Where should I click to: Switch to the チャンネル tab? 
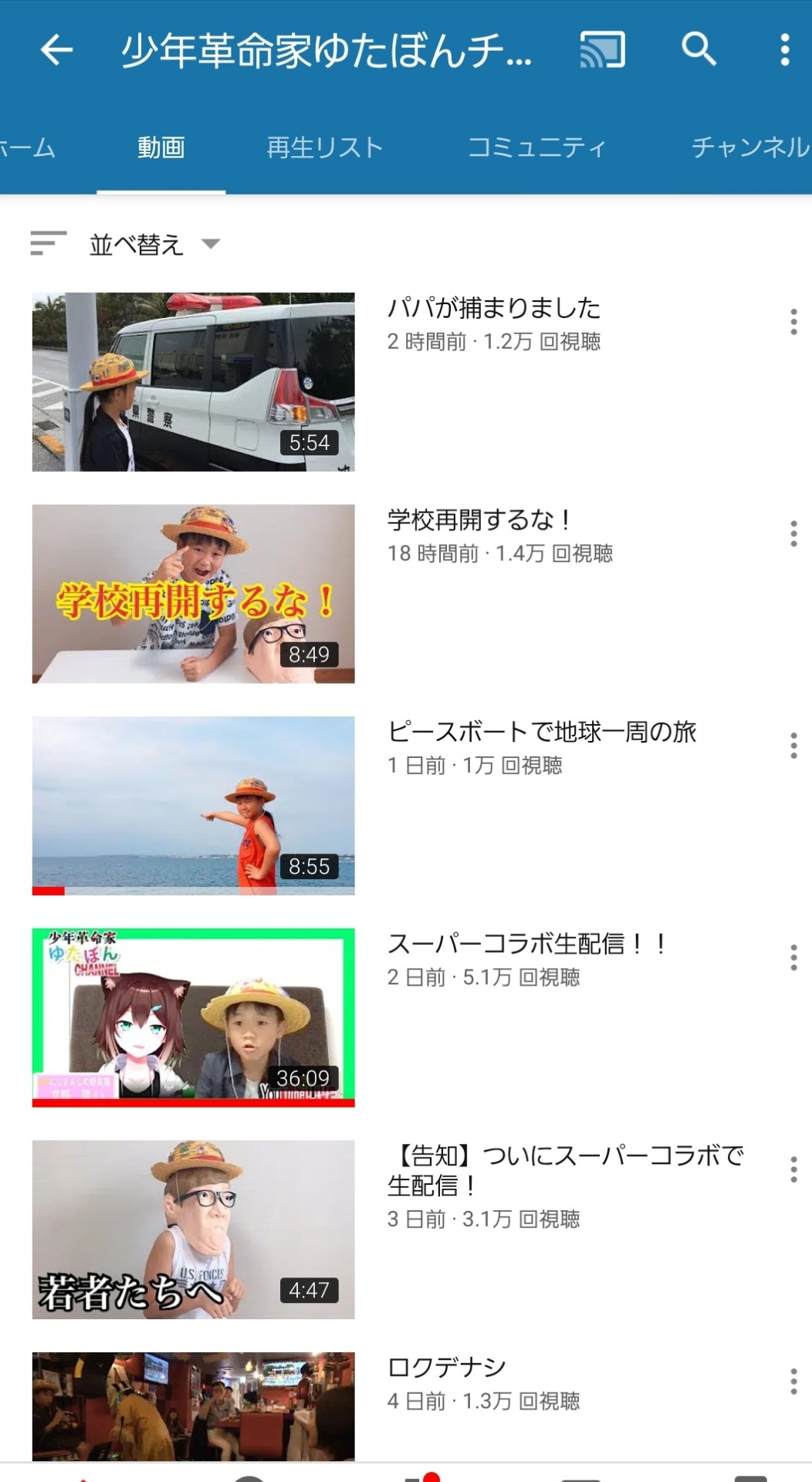[749, 147]
